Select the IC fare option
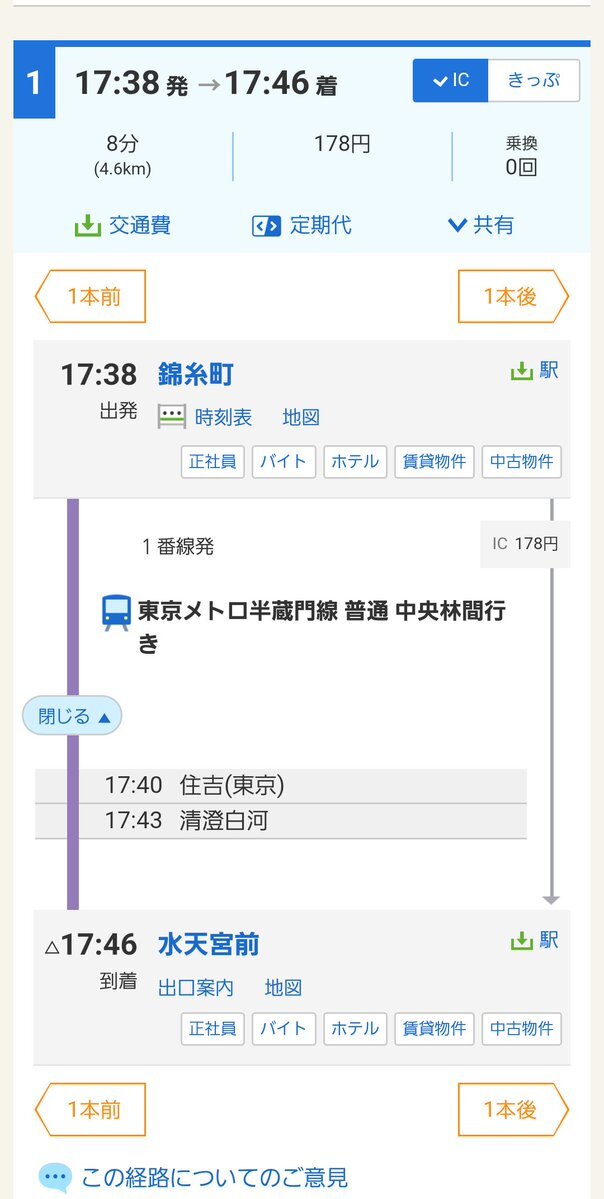This screenshot has height=1199, width=604. (450, 81)
